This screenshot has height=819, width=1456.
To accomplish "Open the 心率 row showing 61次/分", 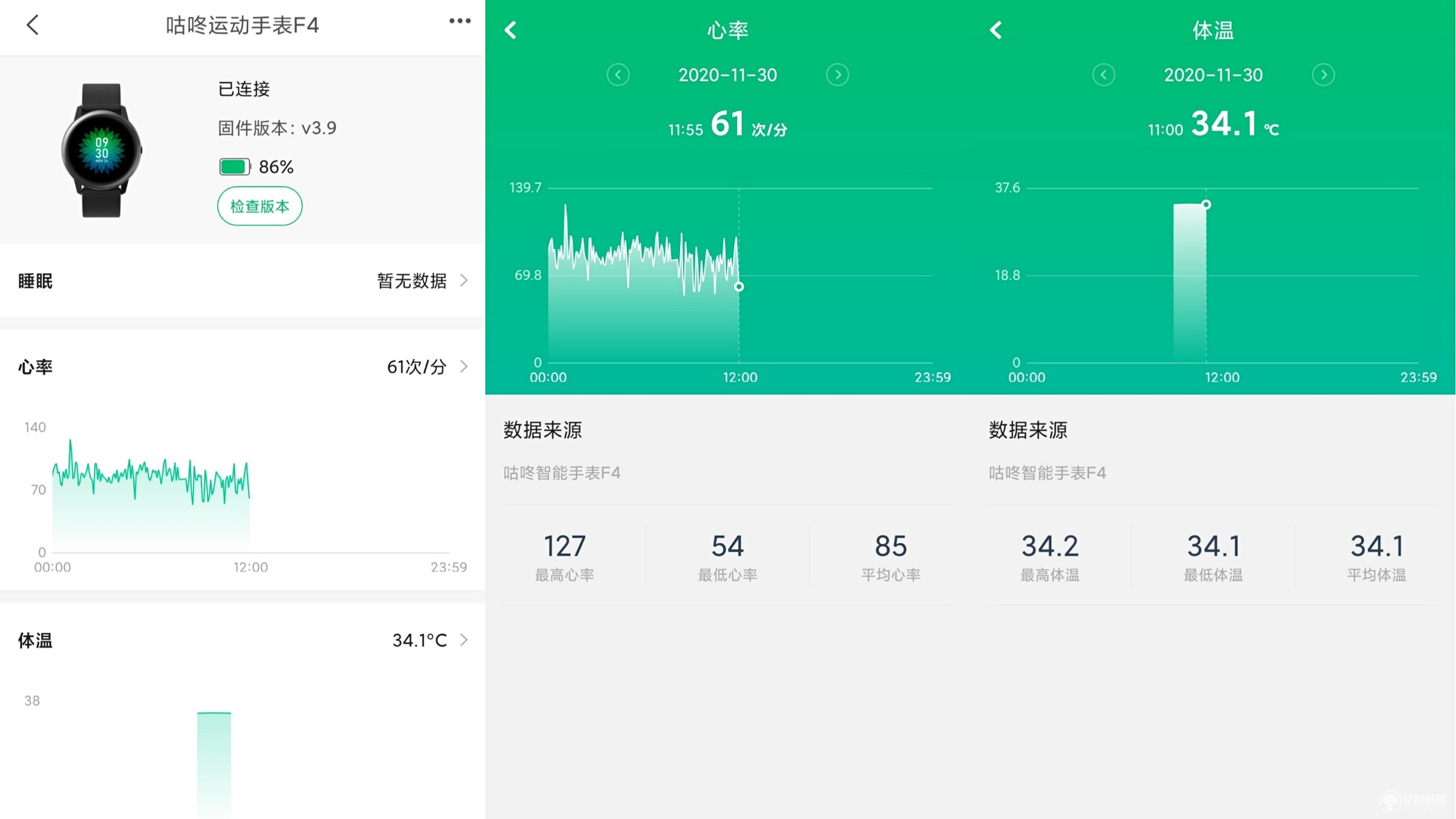I will pyautogui.click(x=243, y=366).
